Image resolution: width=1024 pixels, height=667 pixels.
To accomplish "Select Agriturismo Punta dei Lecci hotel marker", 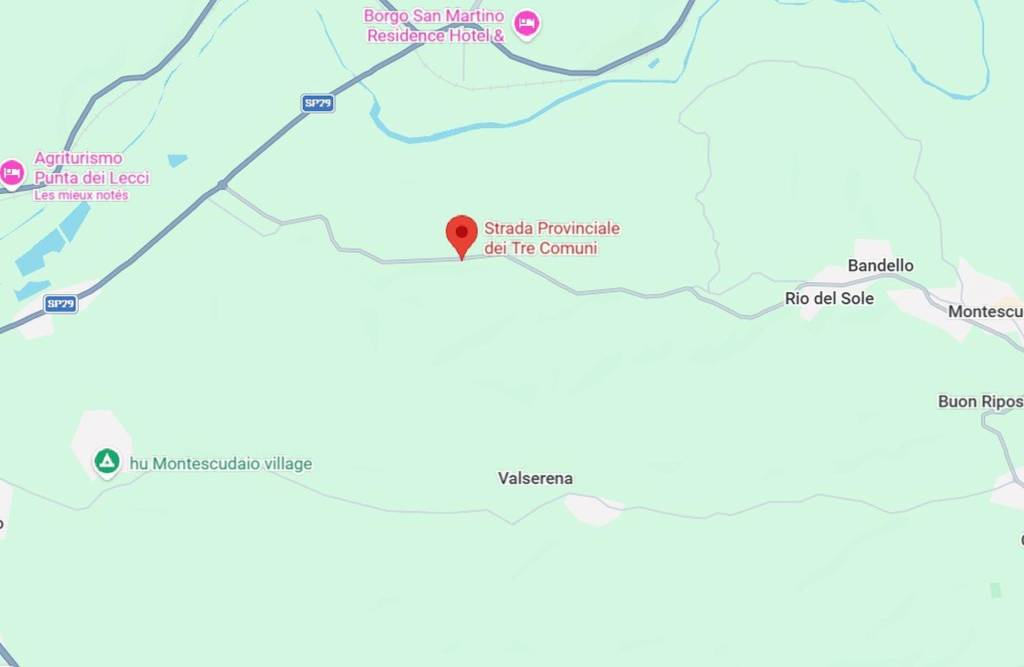I will (11, 172).
